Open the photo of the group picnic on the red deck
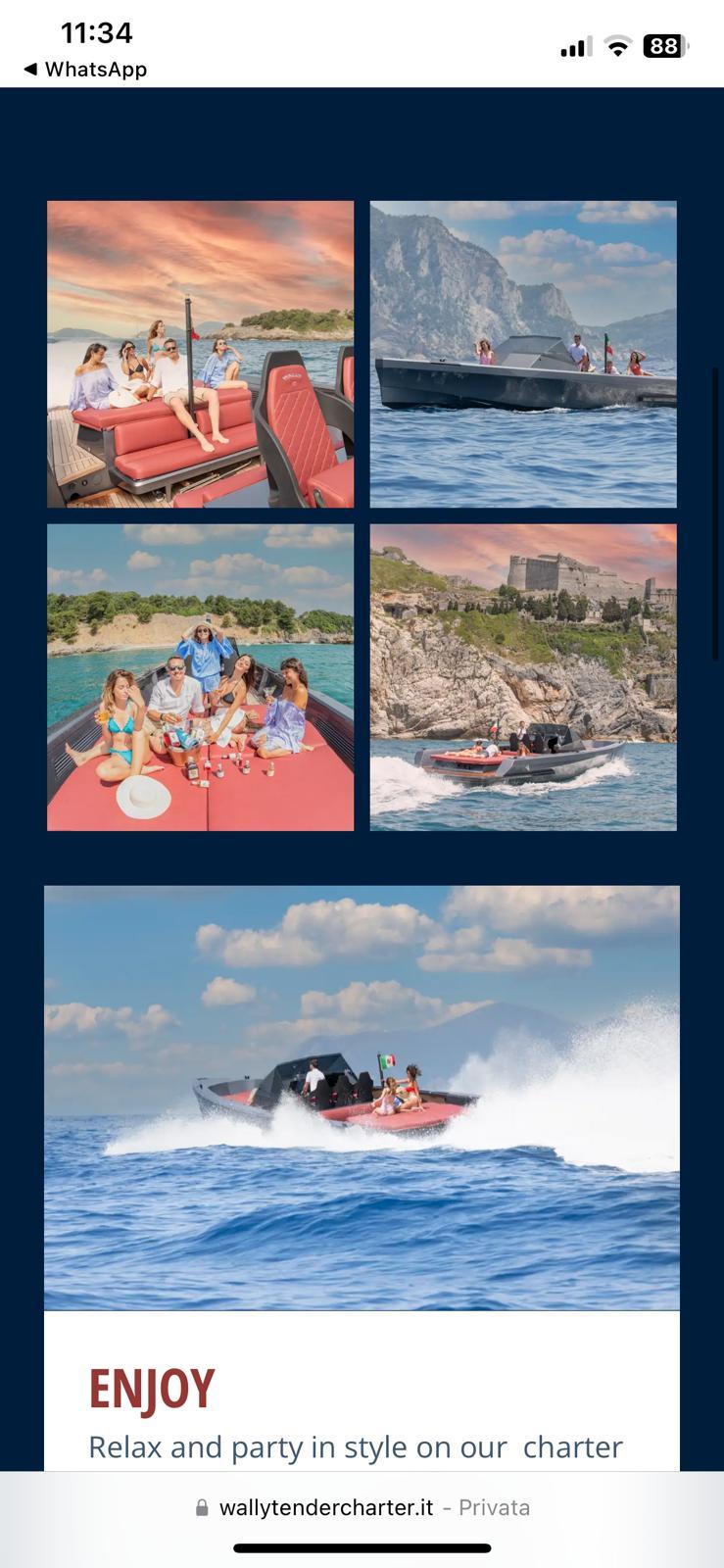Viewport: 724px width, 1568px height. (201, 677)
